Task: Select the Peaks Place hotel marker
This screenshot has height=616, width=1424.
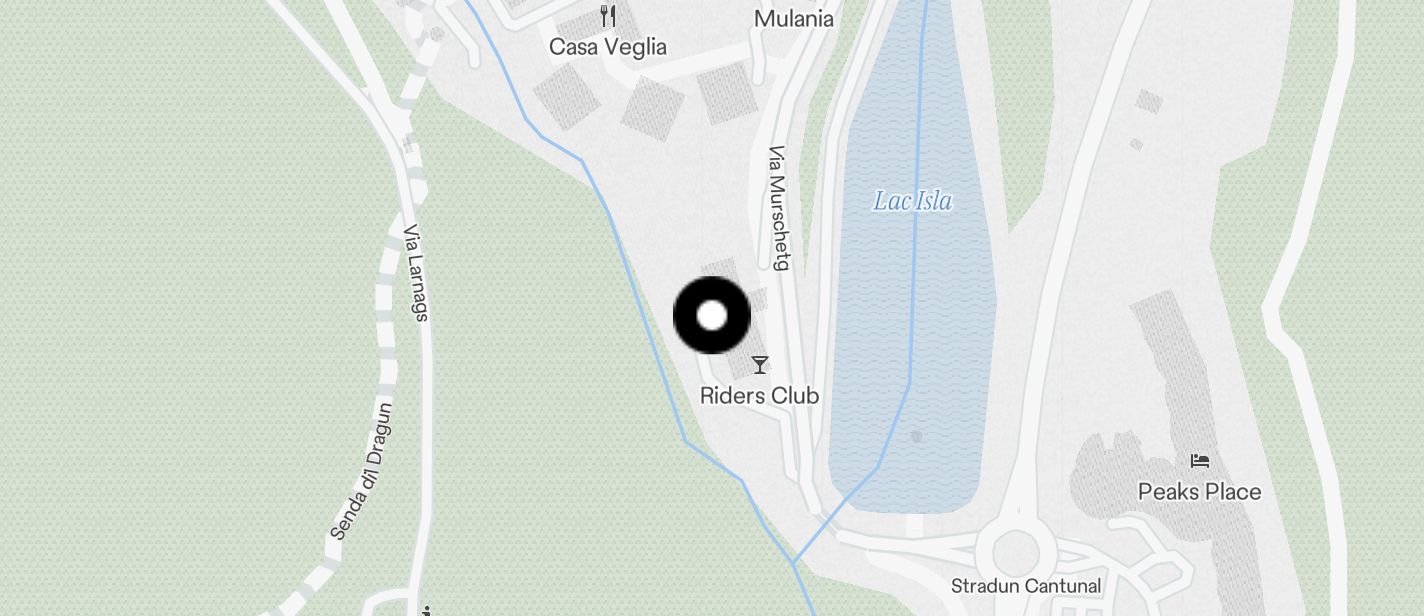Action: click(1200, 461)
